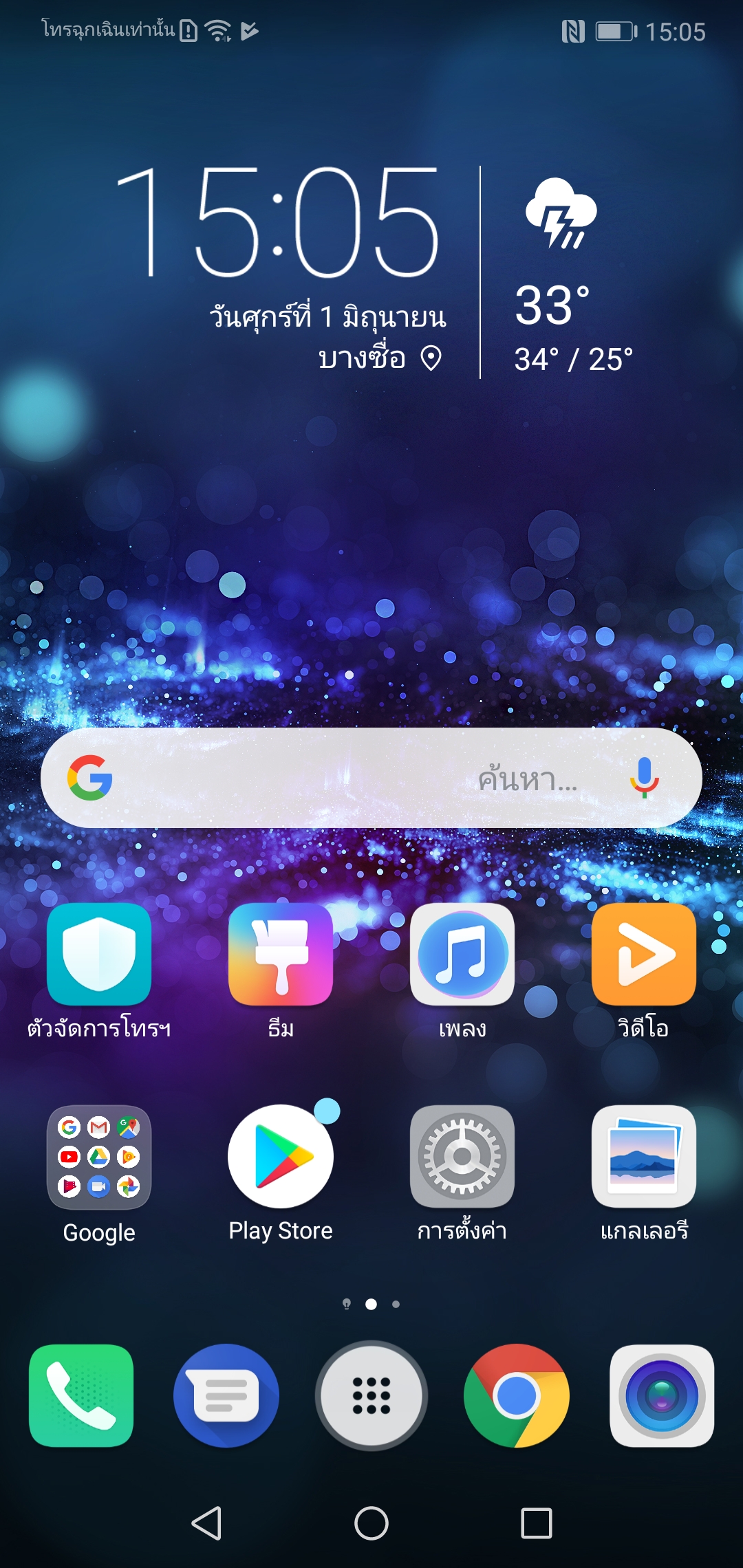Tap the system back button
The height and width of the screenshot is (1568, 743).
point(206,1523)
